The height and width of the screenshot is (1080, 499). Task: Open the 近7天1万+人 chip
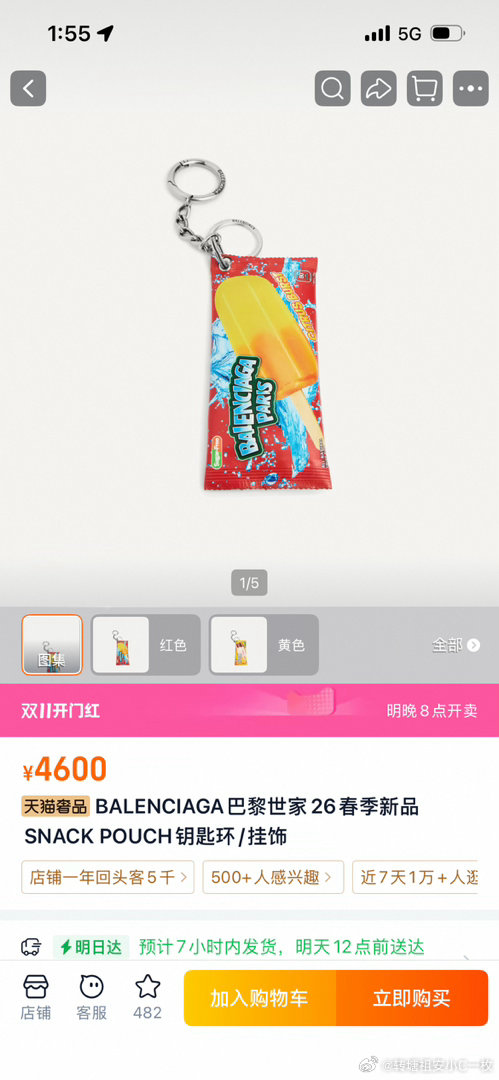pos(416,877)
